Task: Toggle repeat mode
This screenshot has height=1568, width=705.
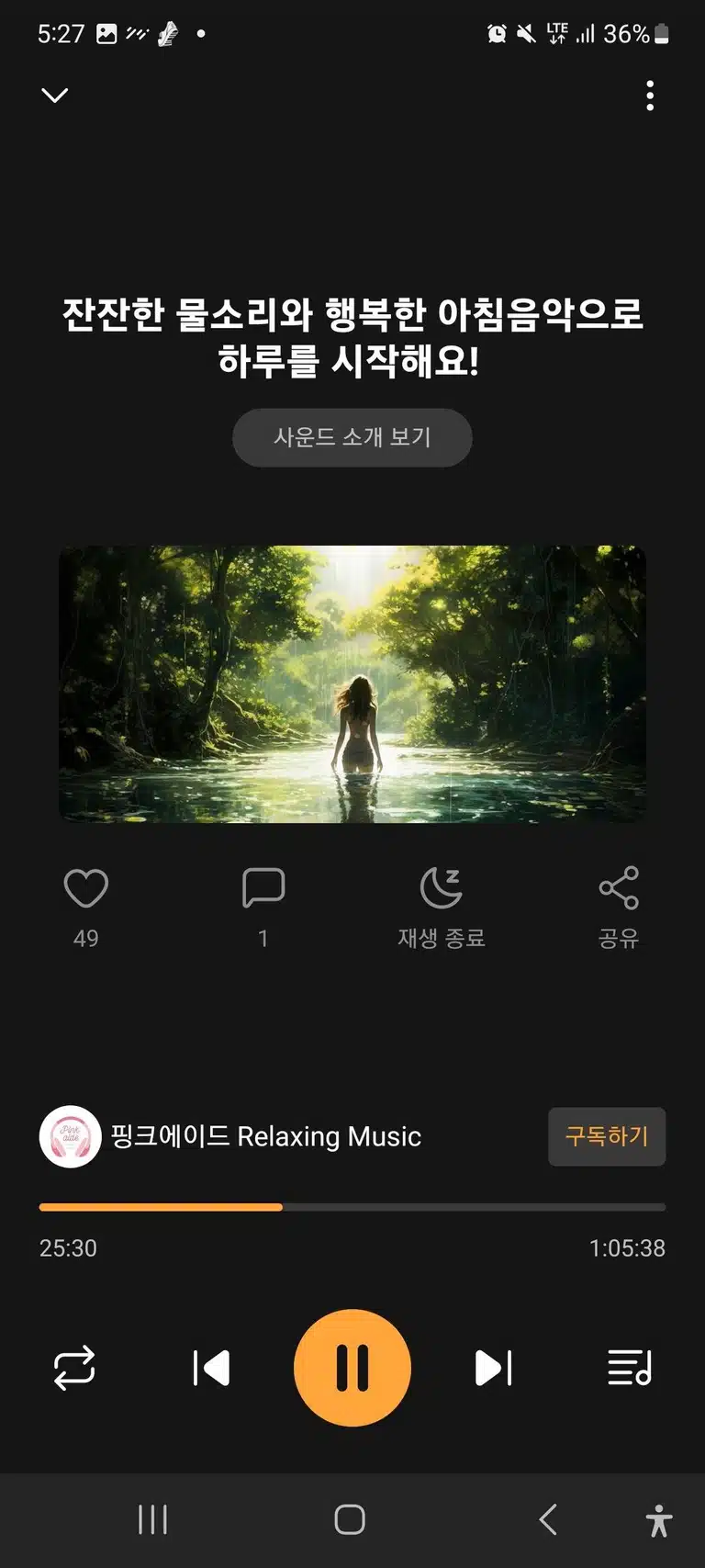Action: coord(74,1368)
